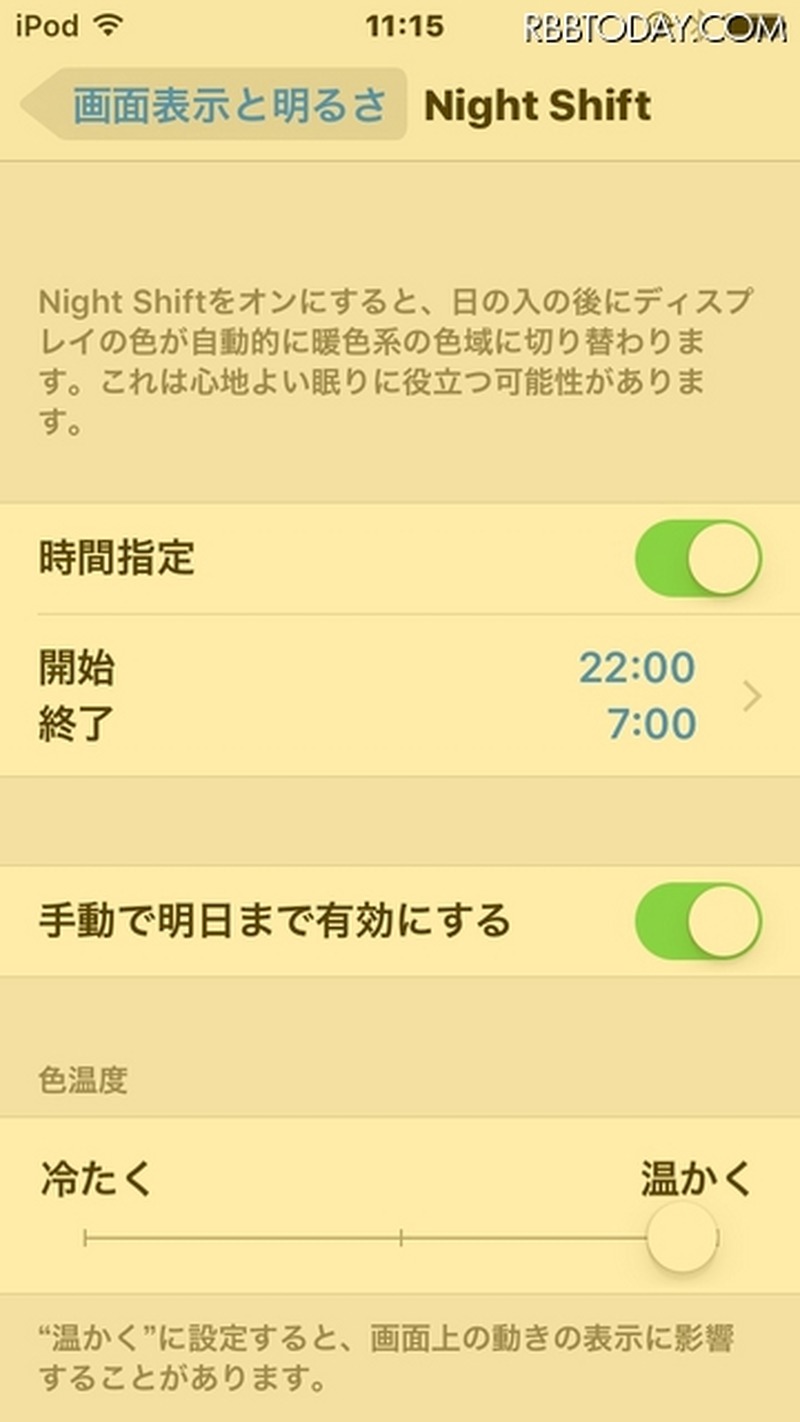Screen dimensions: 800x1422
Task: Go back to 画面表示と明るさ settings
Action: [215, 105]
